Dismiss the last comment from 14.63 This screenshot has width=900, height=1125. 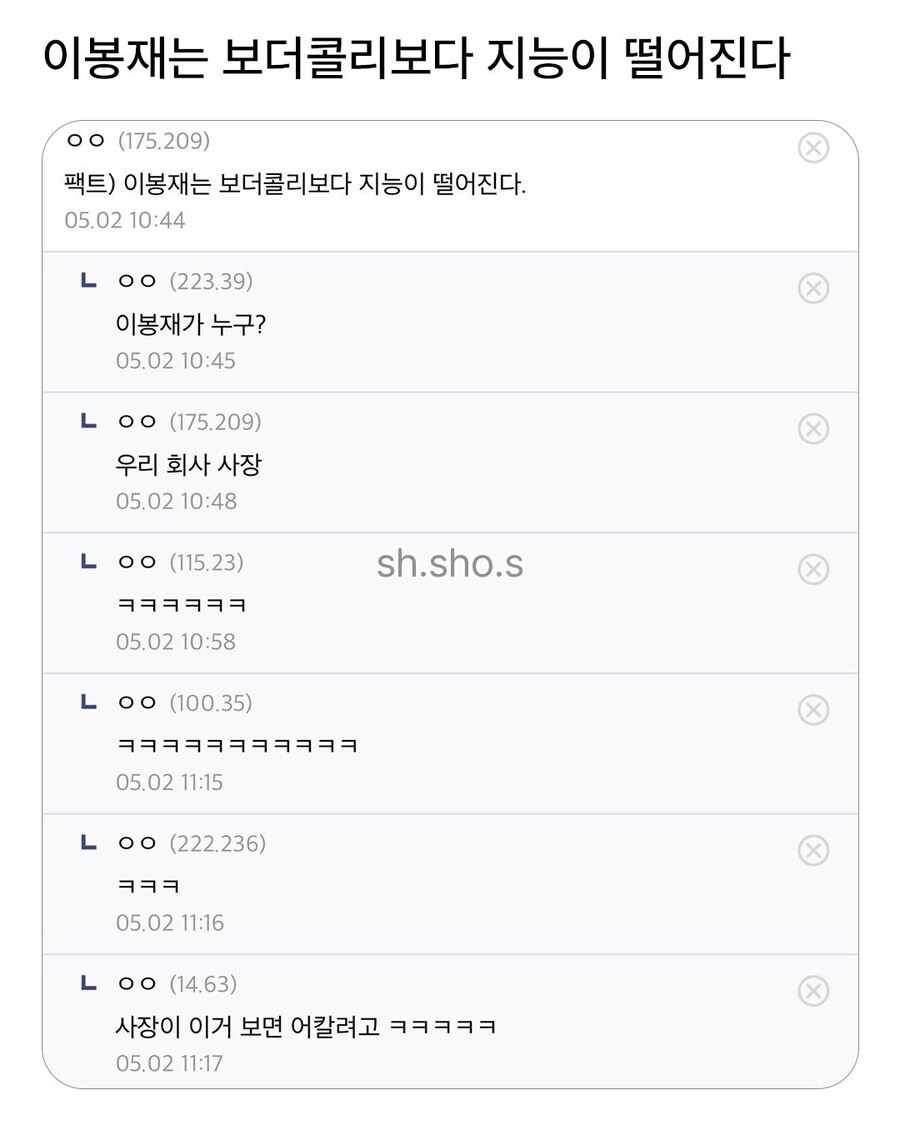[813, 991]
